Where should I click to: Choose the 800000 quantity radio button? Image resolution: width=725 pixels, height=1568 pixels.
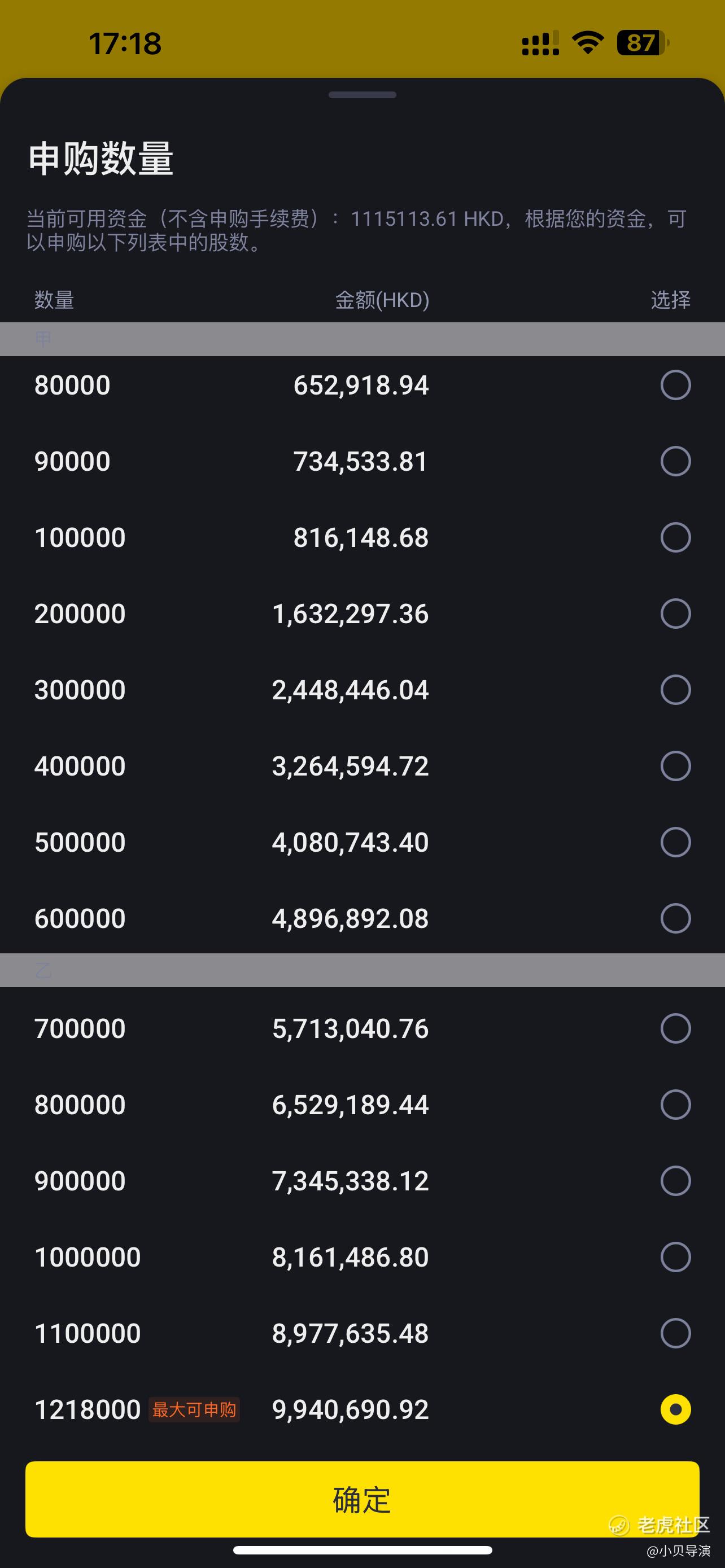tap(675, 1104)
